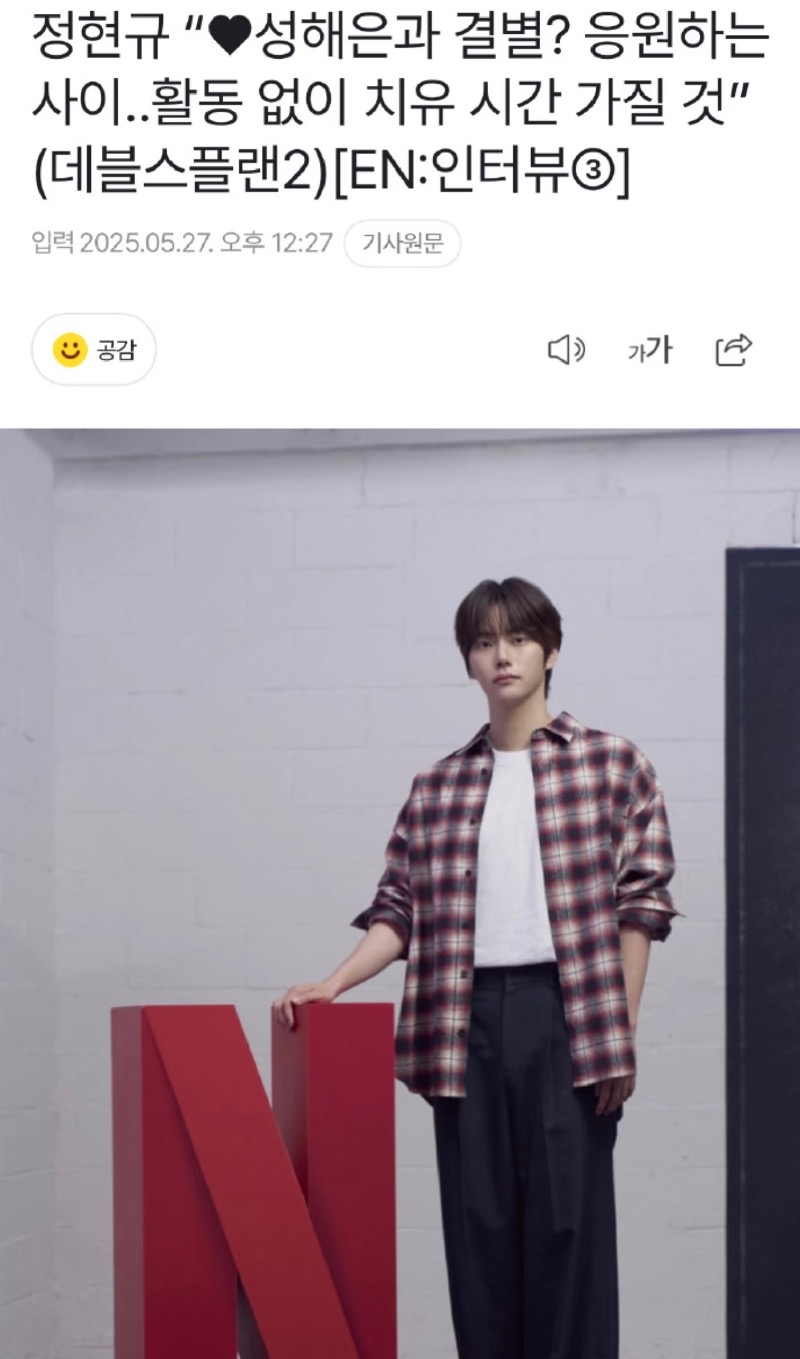The image size is (800, 1359).
Task: Open the original article via 기사원문
Action: click(402, 244)
